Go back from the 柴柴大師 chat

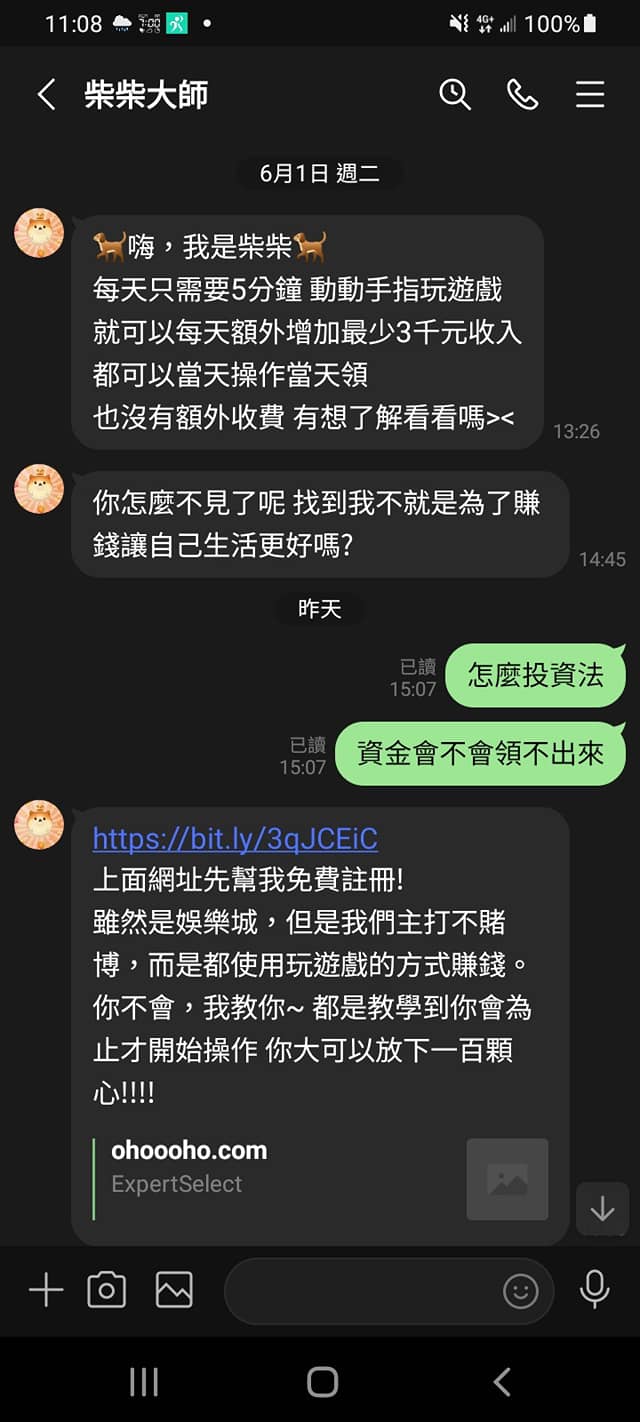46,95
